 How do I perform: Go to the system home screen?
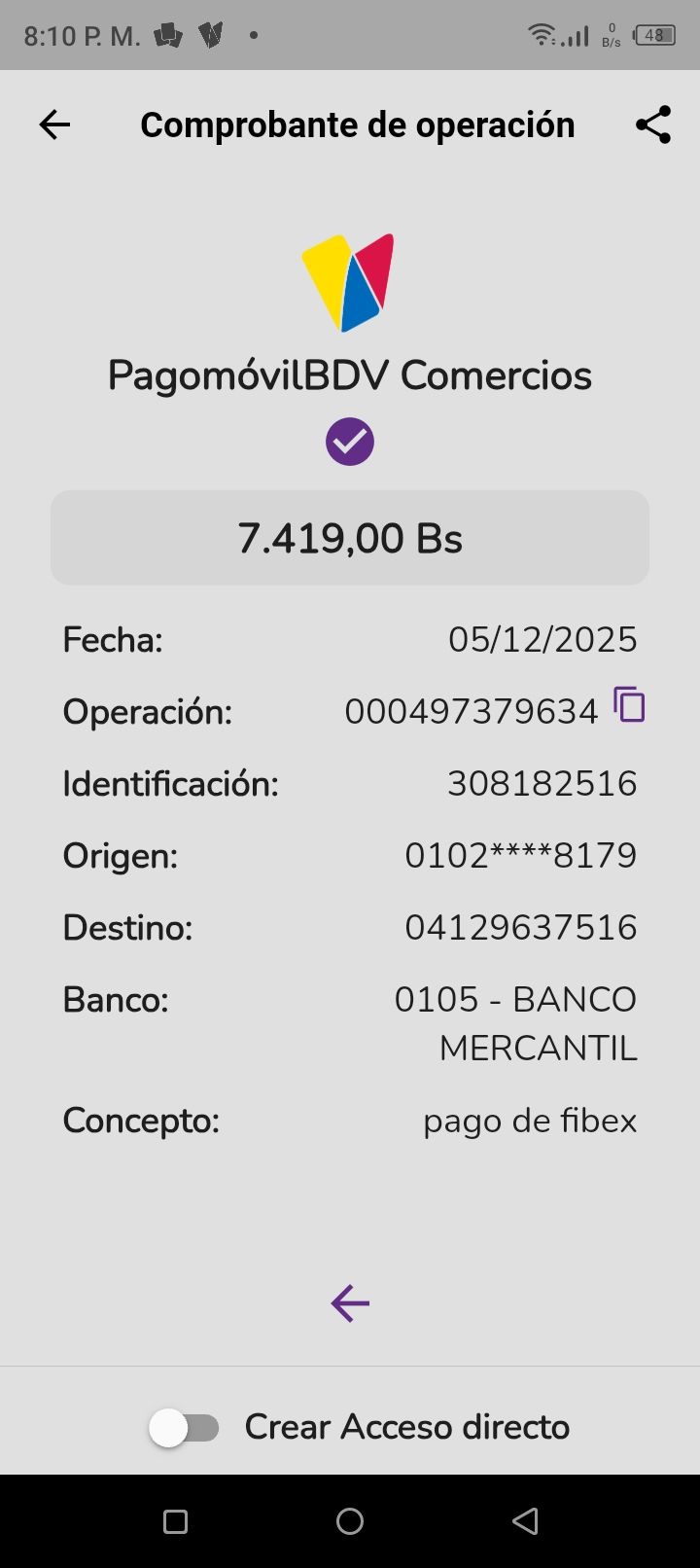[350, 1521]
